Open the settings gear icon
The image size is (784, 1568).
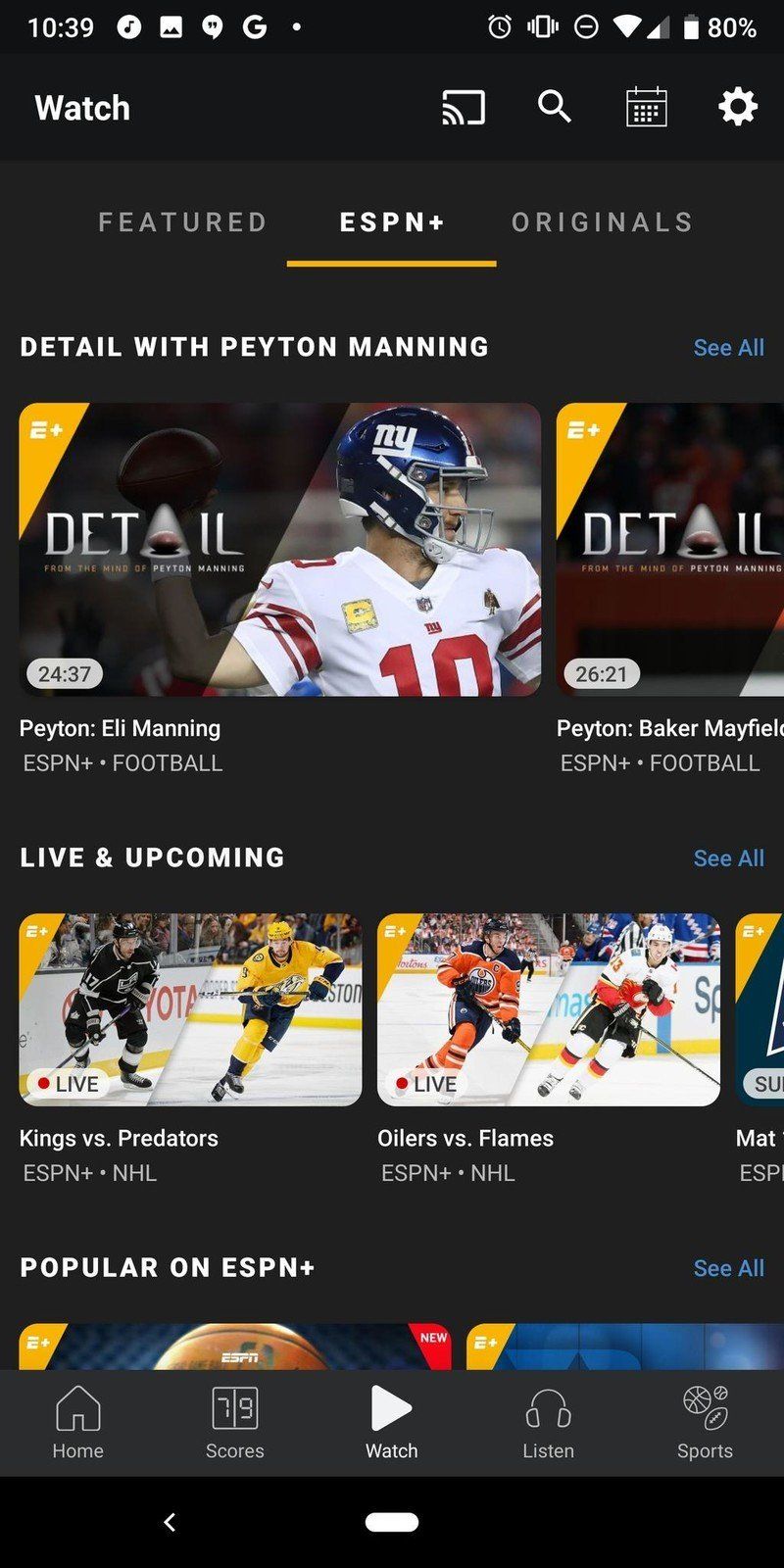(x=736, y=108)
